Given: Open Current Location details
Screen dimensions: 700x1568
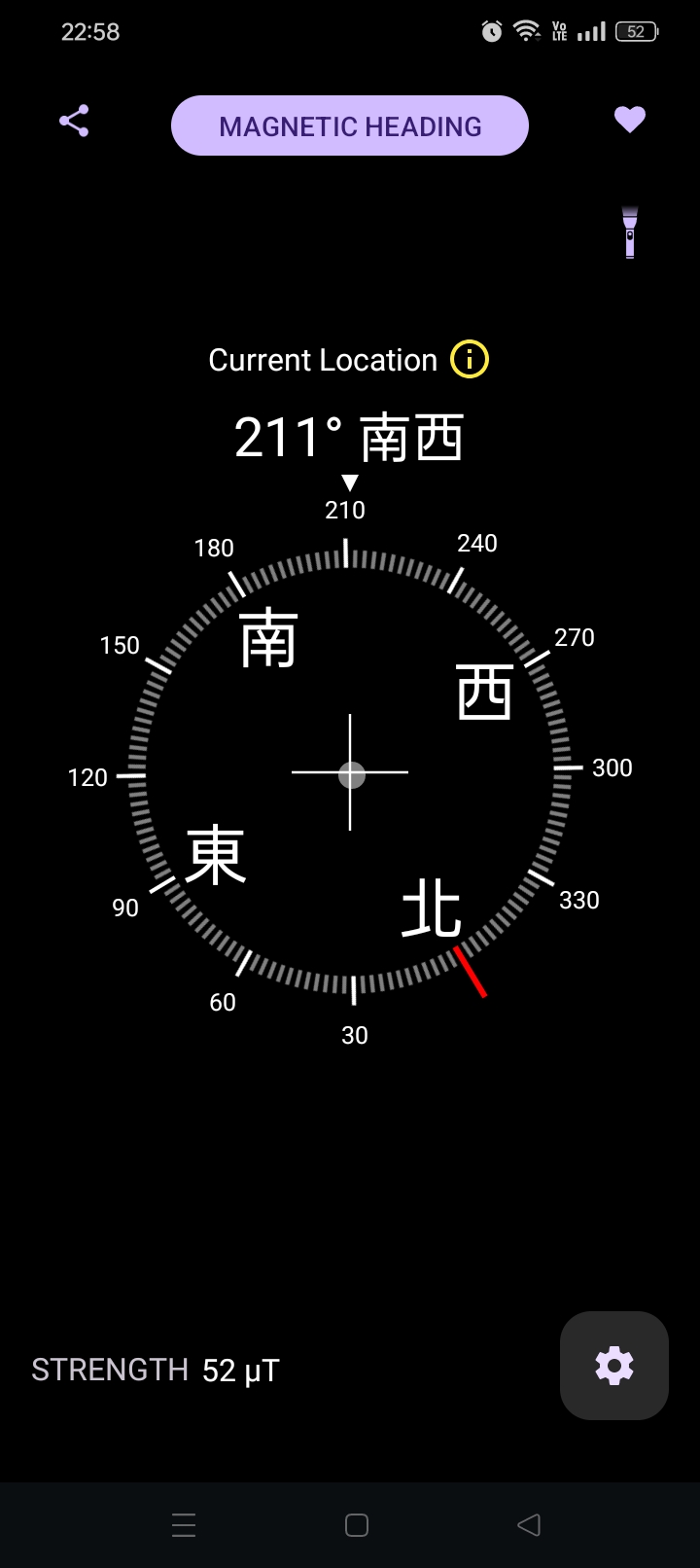Looking at the screenshot, I should coord(322,359).
